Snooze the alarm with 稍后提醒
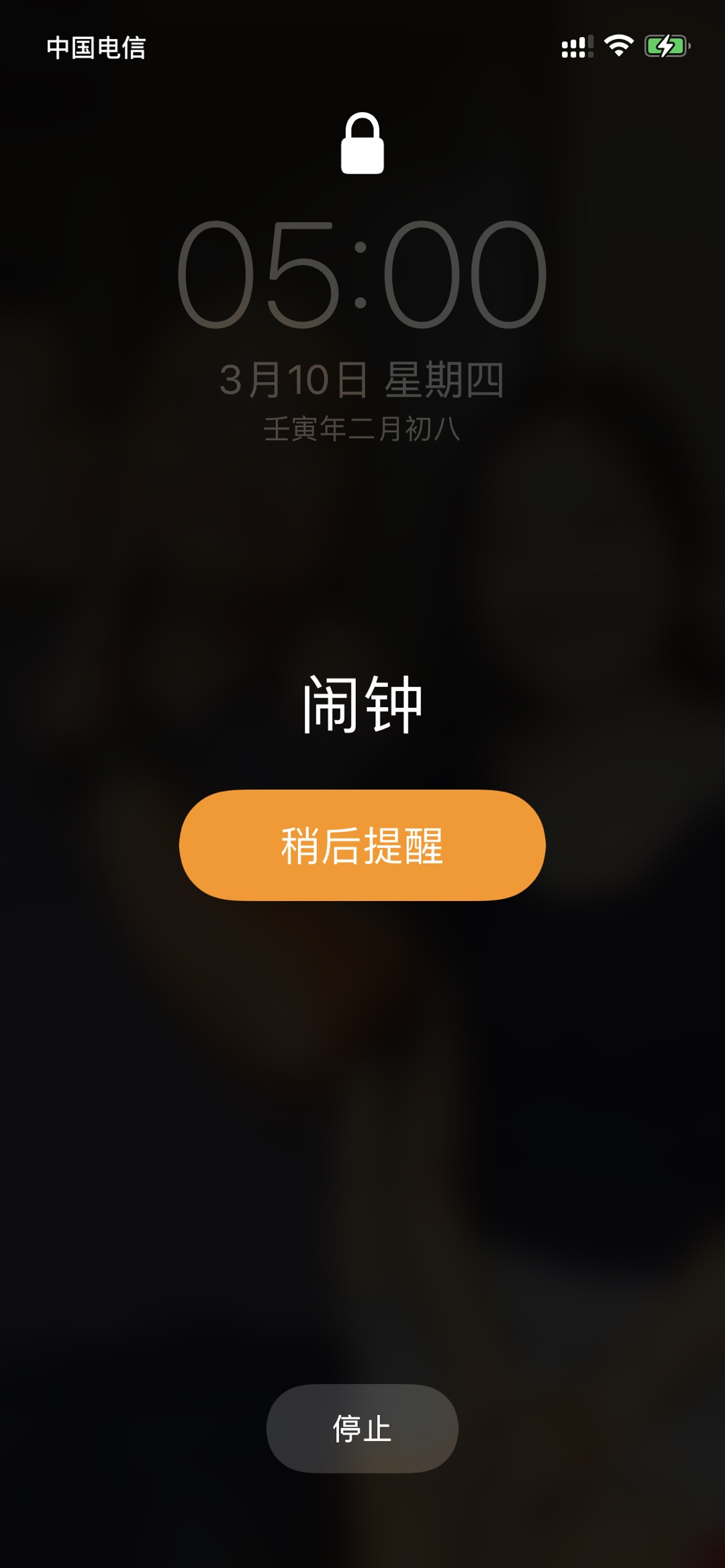 tap(362, 845)
